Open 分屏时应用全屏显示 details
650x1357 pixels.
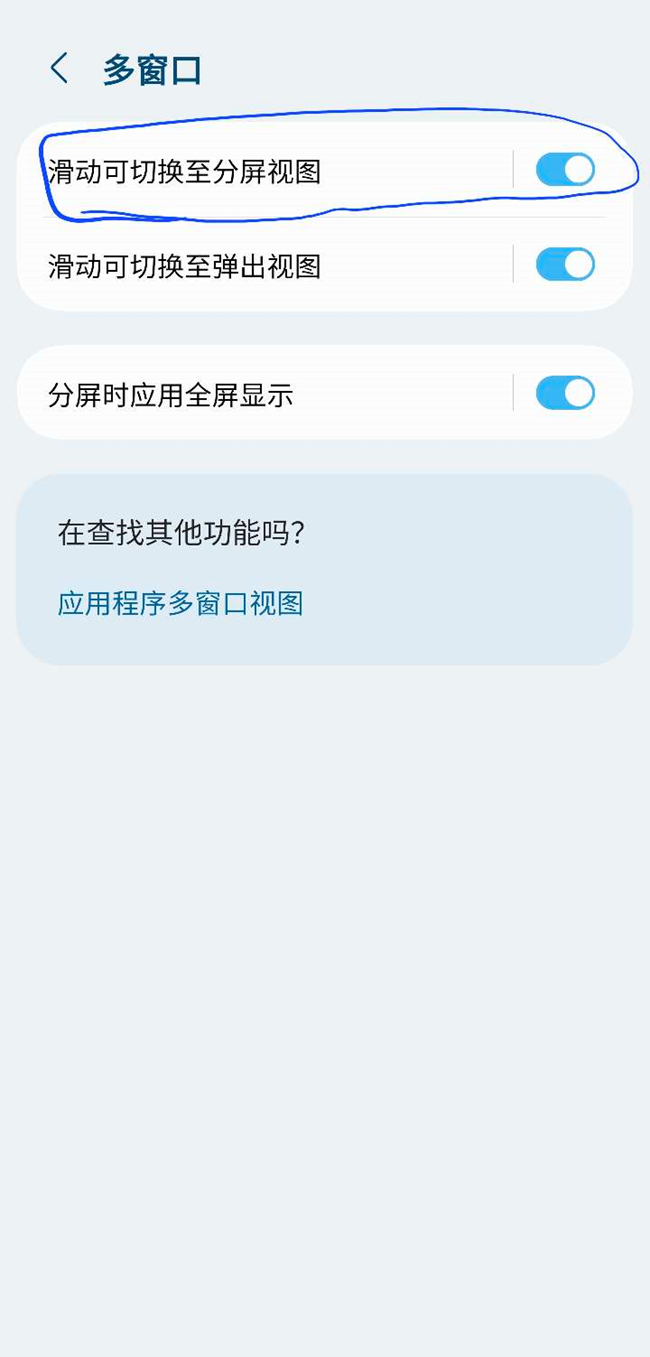[171, 395]
